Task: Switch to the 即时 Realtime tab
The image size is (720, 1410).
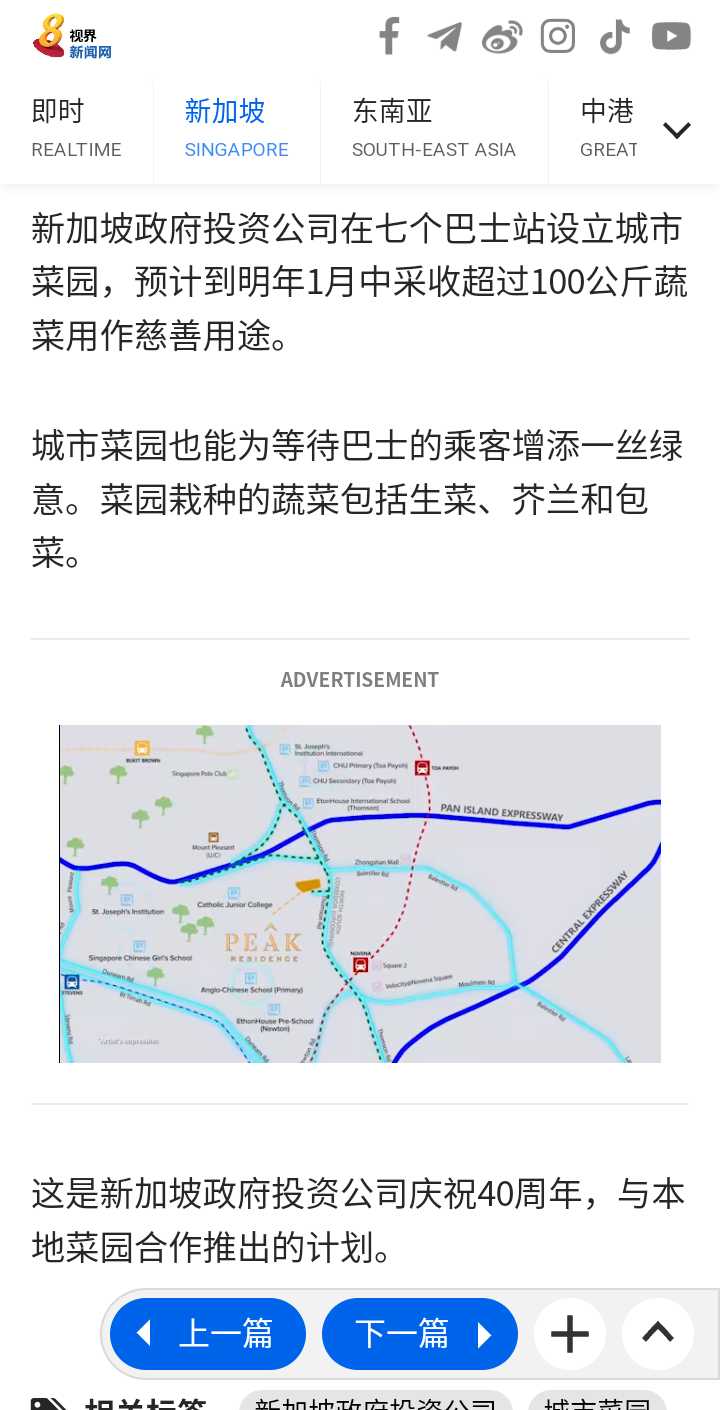Action: pyautogui.click(x=77, y=130)
